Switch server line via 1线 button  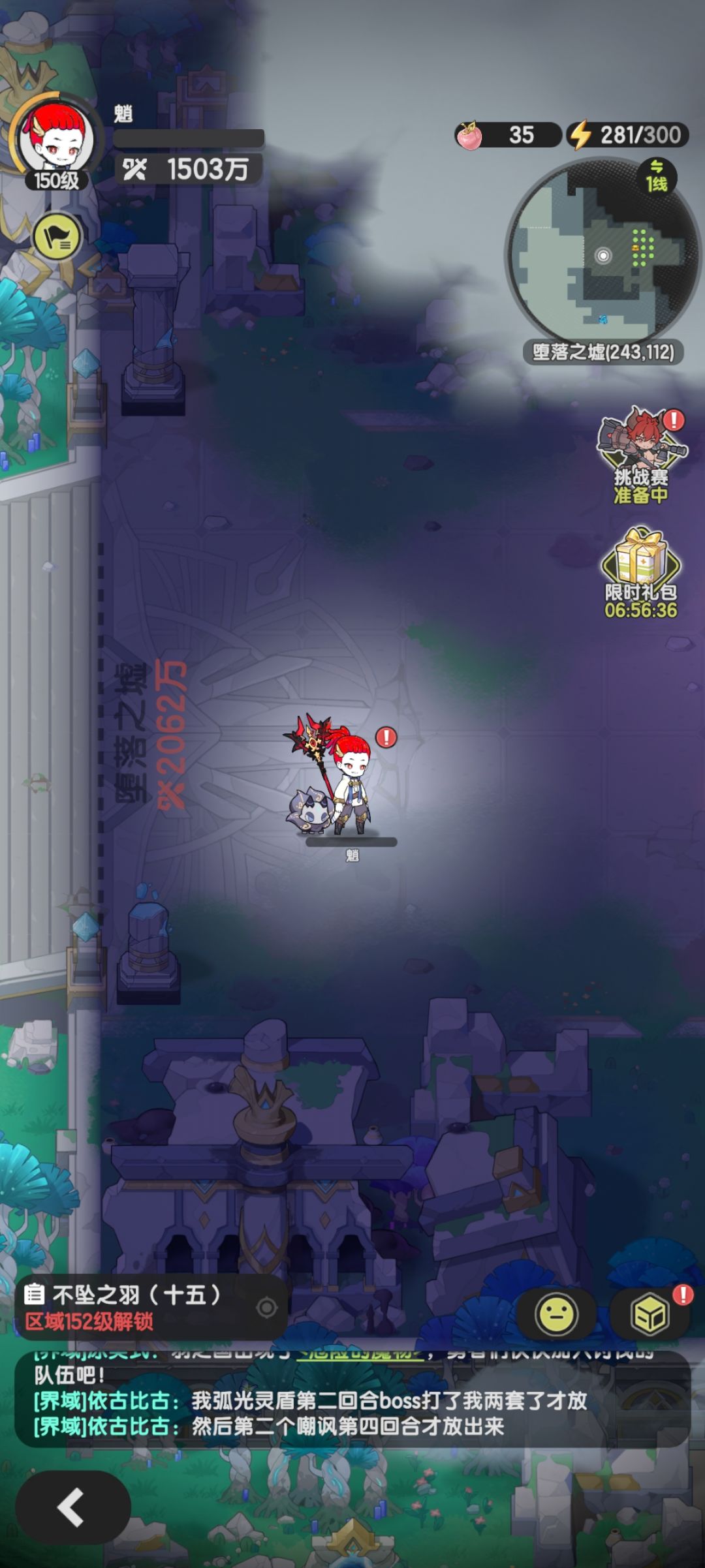657,176
